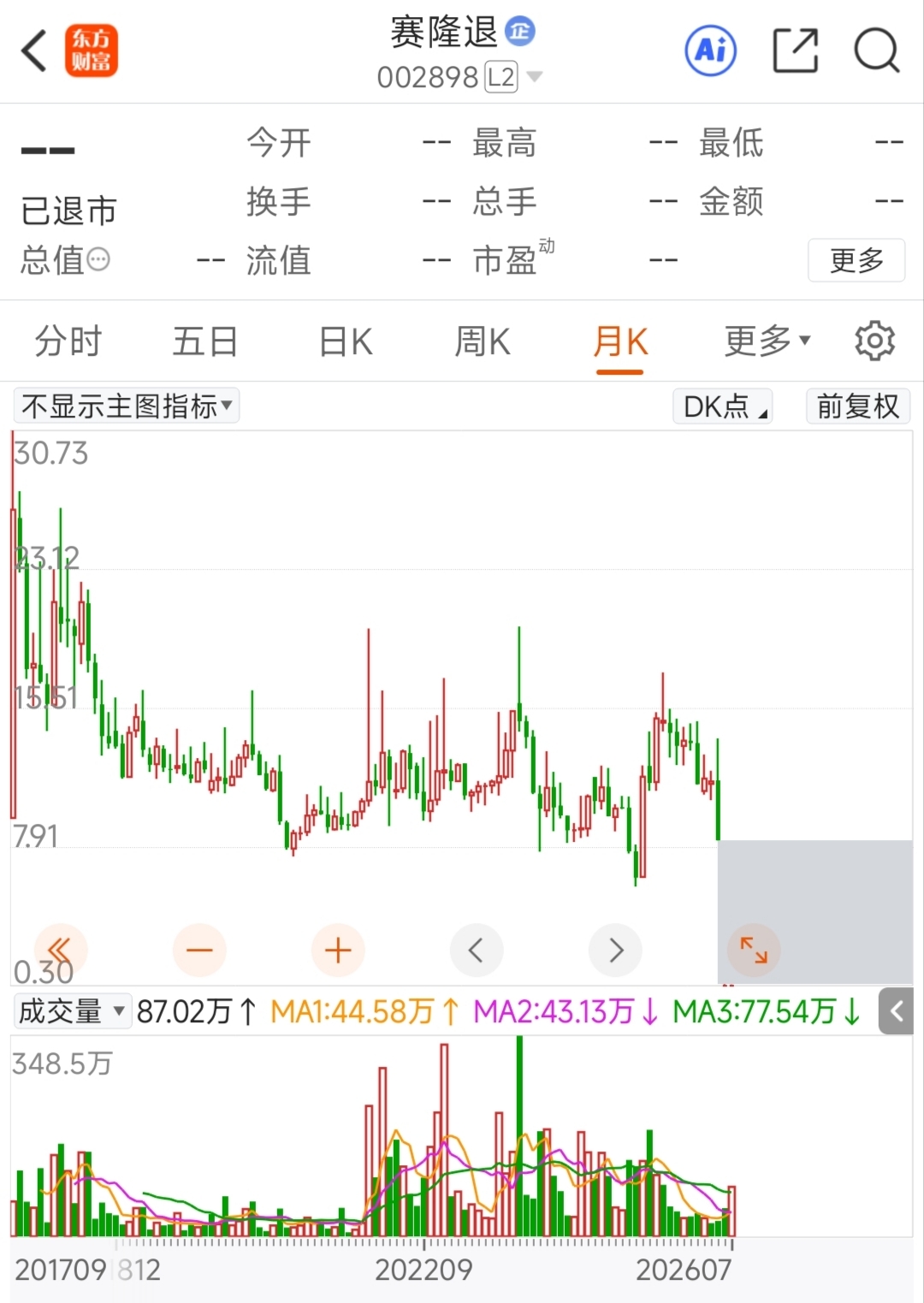Open the 不显示主图指标 indicator dropdown
This screenshot has width=924, height=1303.
tap(127, 406)
